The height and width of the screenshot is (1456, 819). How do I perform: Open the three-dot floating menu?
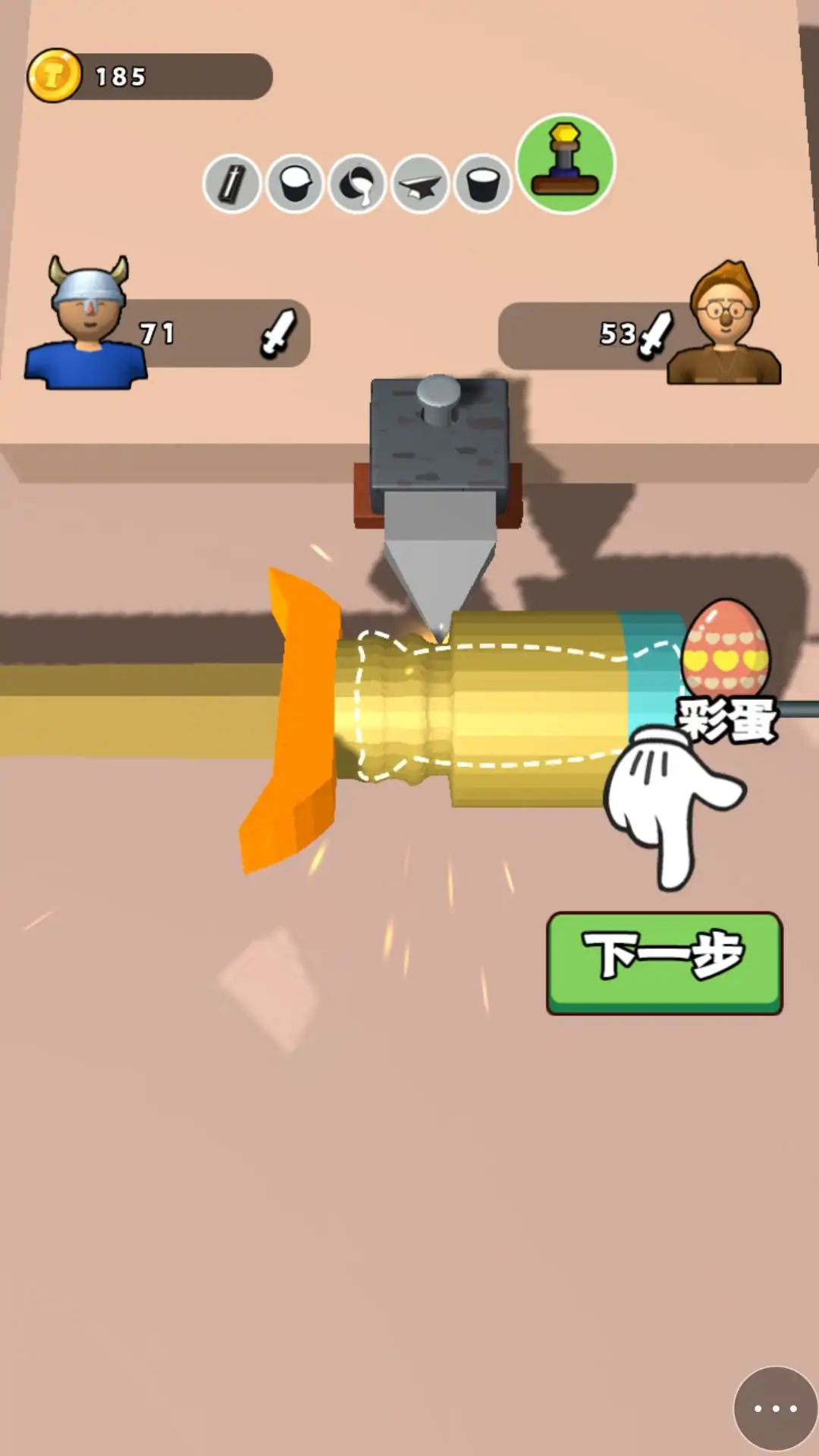click(x=775, y=1408)
